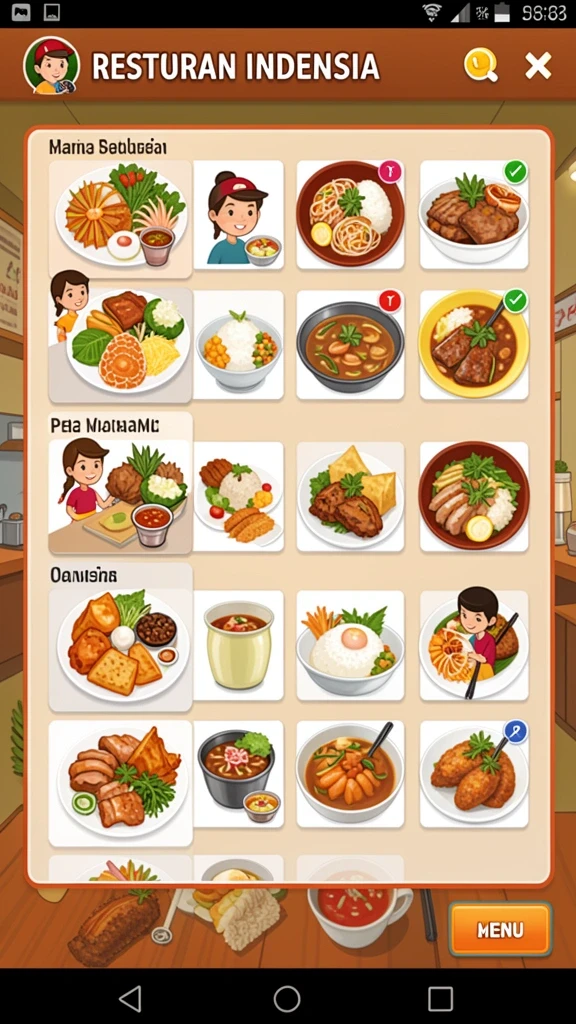Image resolution: width=576 pixels, height=1024 pixels.
Task: Tap the orange MENU button
Action: [500, 929]
